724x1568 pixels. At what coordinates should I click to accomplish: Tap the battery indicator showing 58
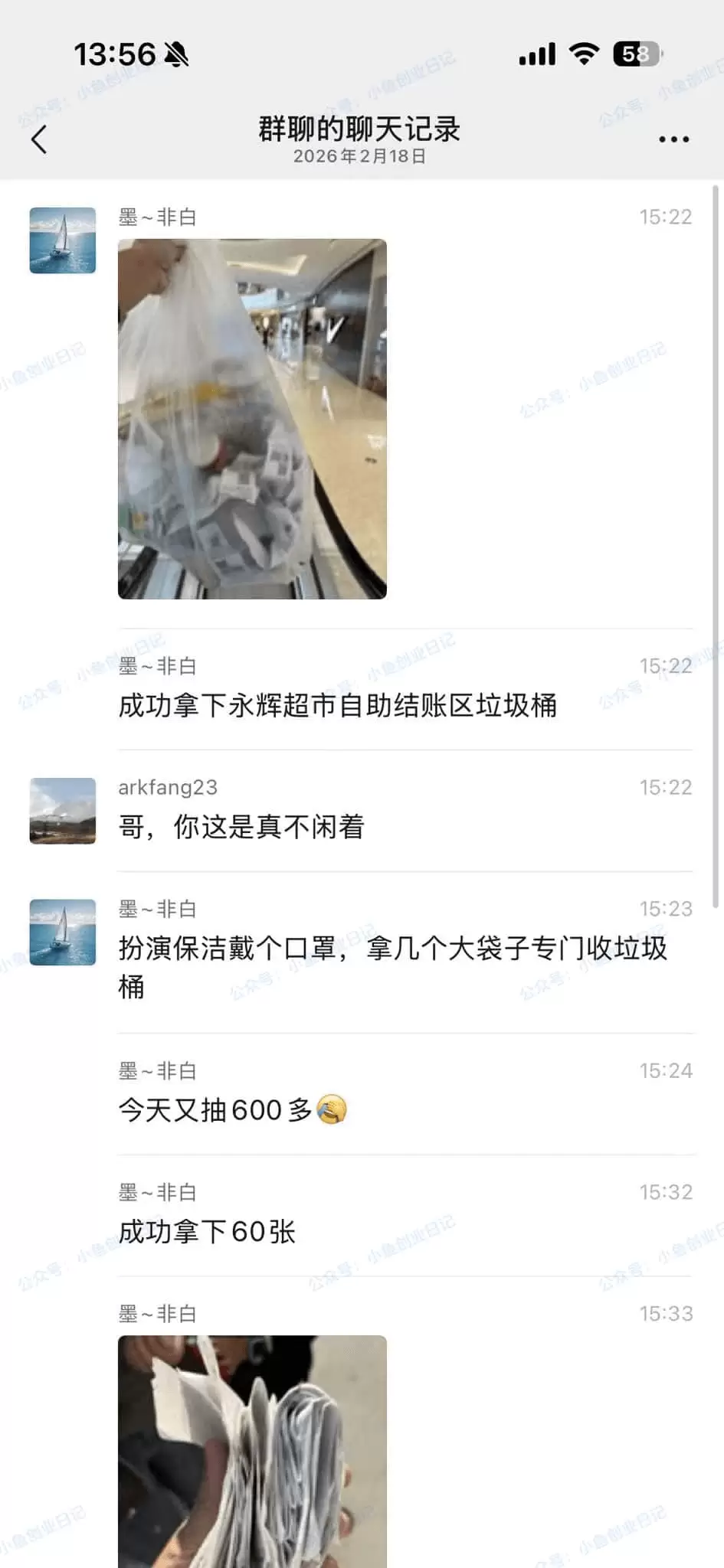pos(634,54)
